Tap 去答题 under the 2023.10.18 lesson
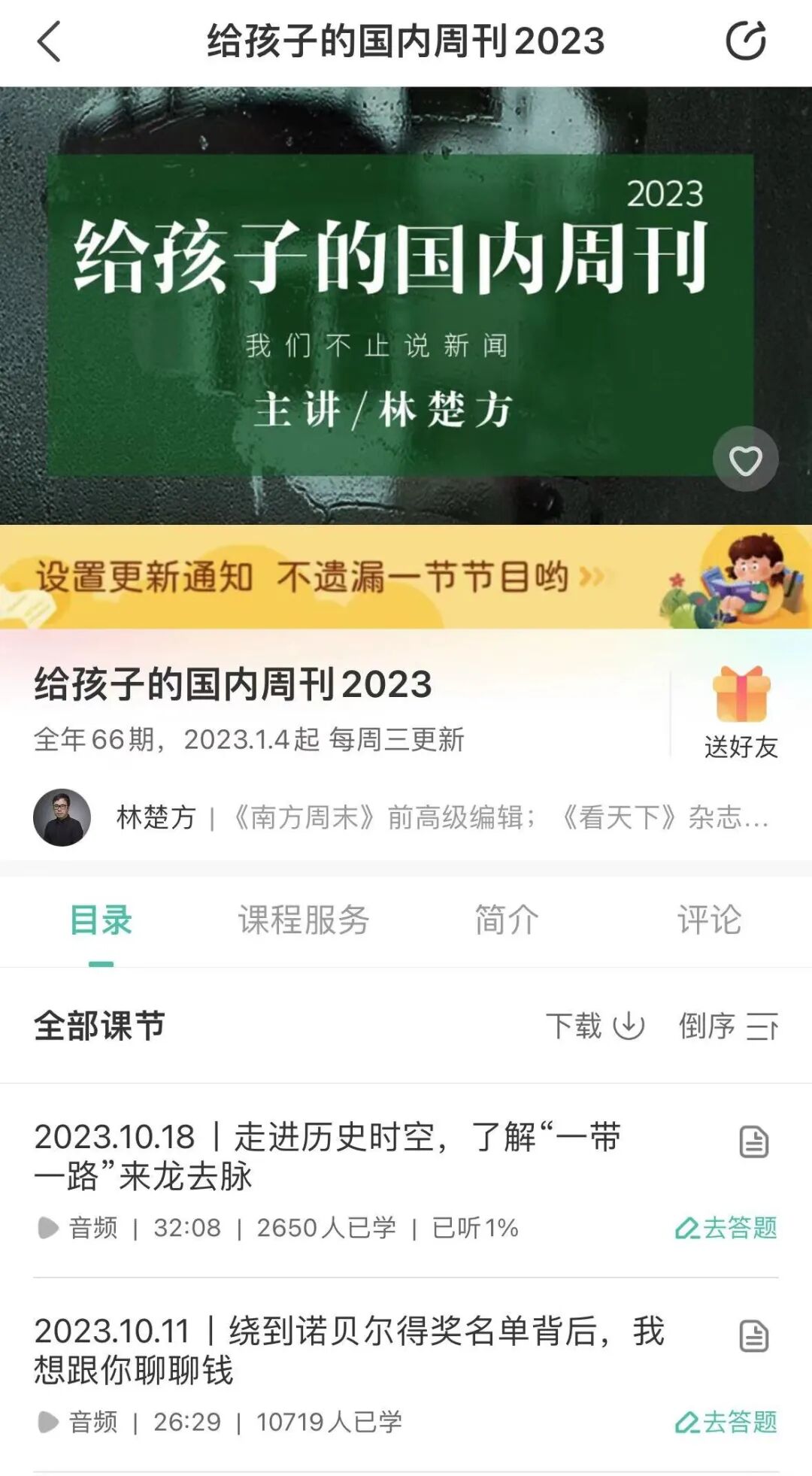This screenshot has width=812, height=1476. pos(726,1228)
